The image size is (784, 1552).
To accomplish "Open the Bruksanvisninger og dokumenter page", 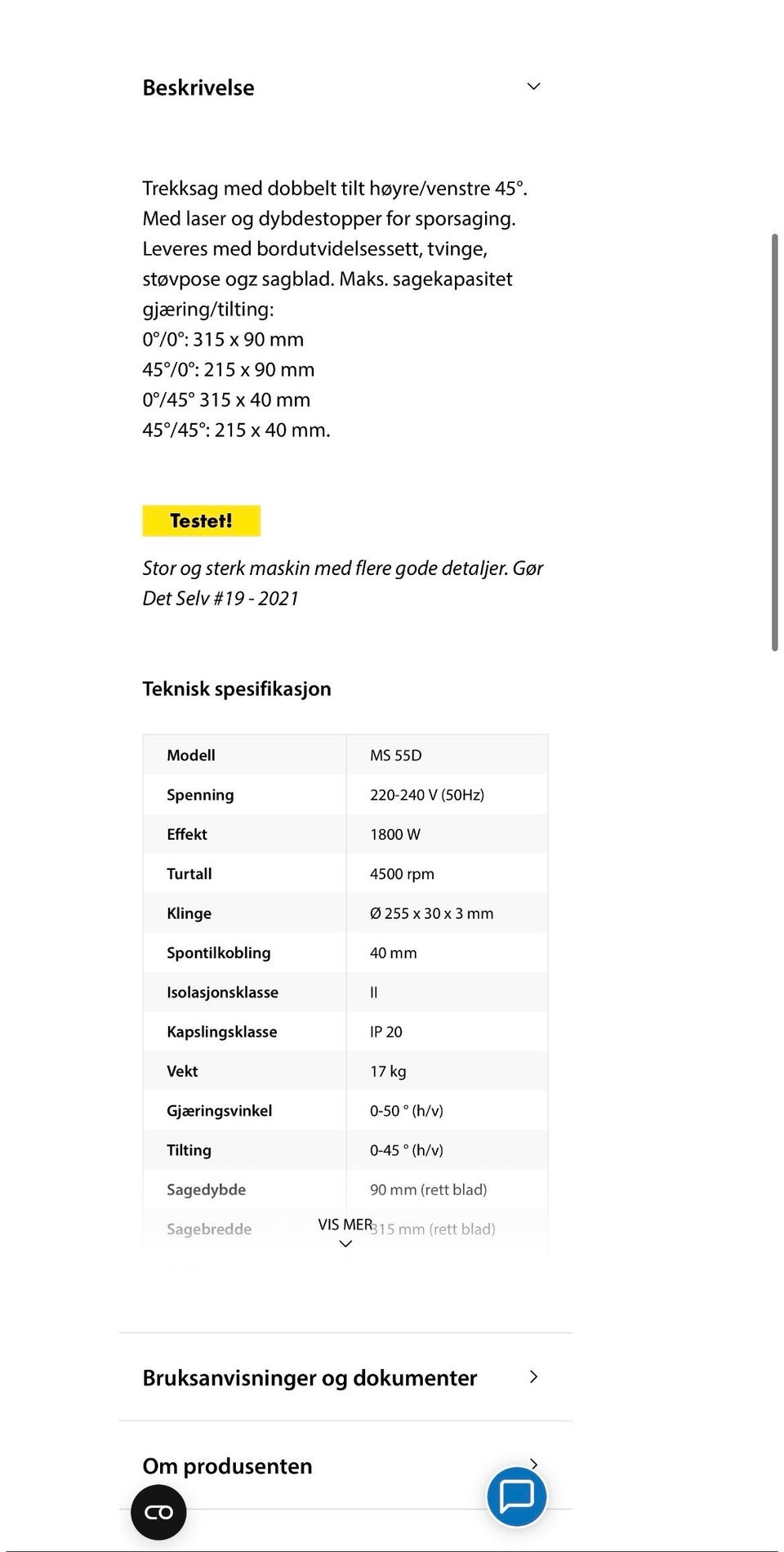I will tap(310, 1378).
